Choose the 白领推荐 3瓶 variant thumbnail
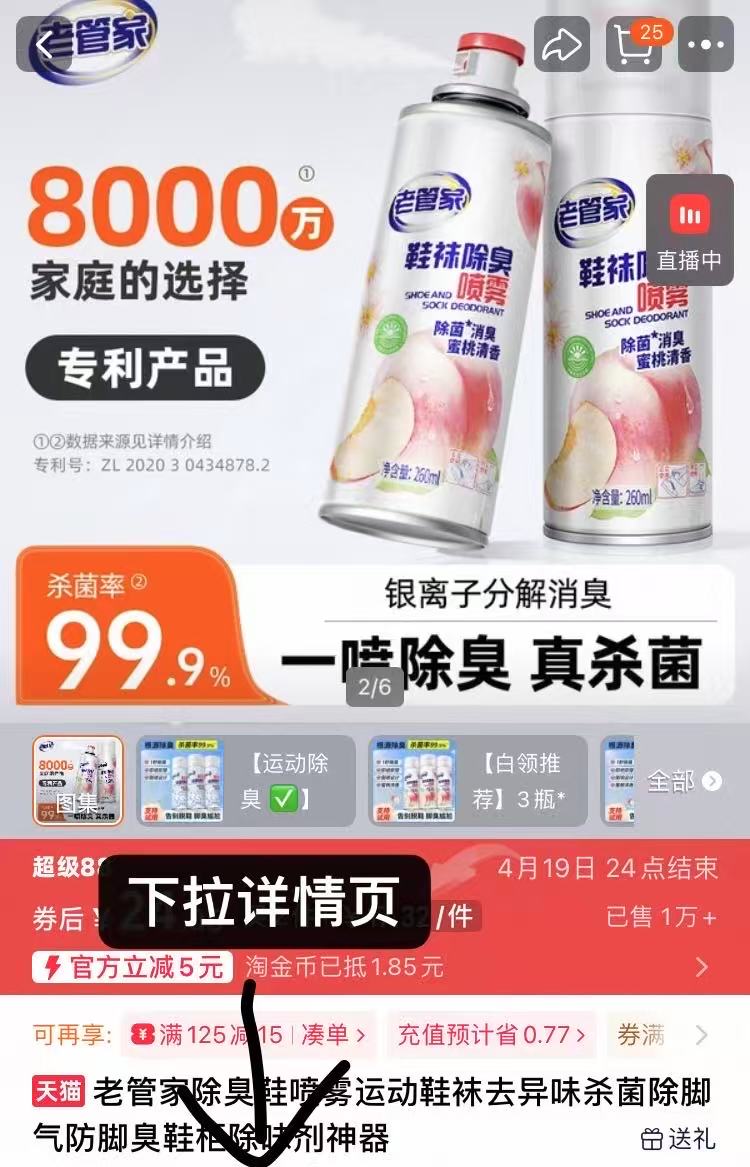The width and height of the screenshot is (750, 1167). pos(478,781)
